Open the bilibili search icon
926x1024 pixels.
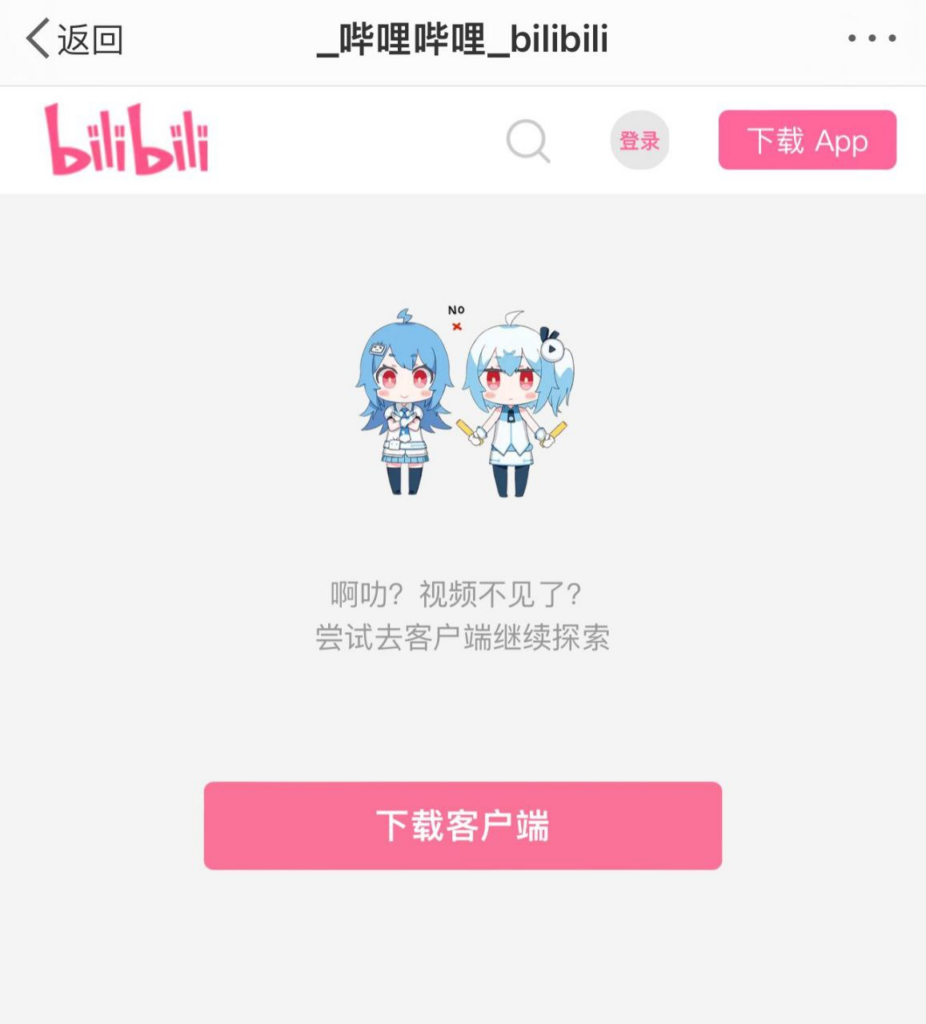pyautogui.click(x=528, y=141)
